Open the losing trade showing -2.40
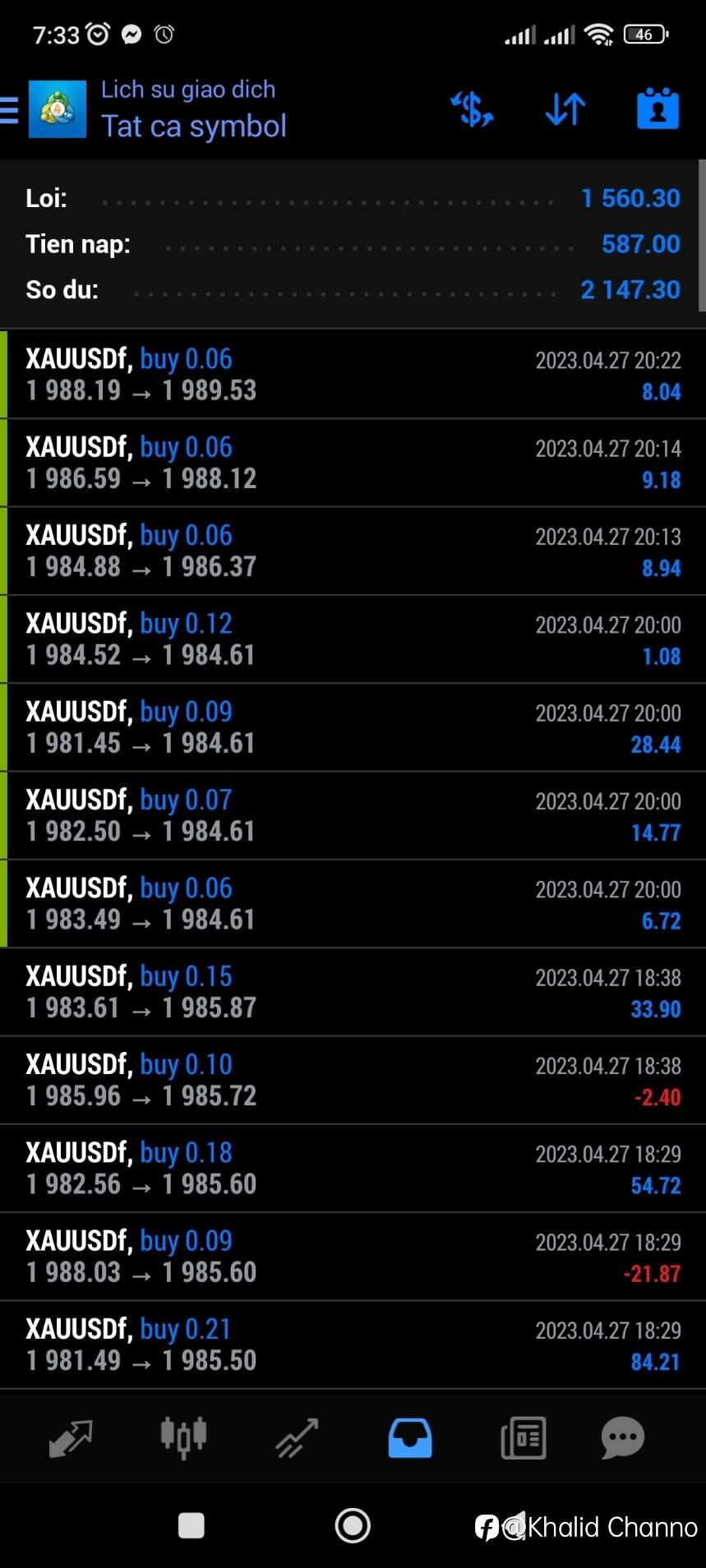The image size is (706, 1568). coord(353,1080)
